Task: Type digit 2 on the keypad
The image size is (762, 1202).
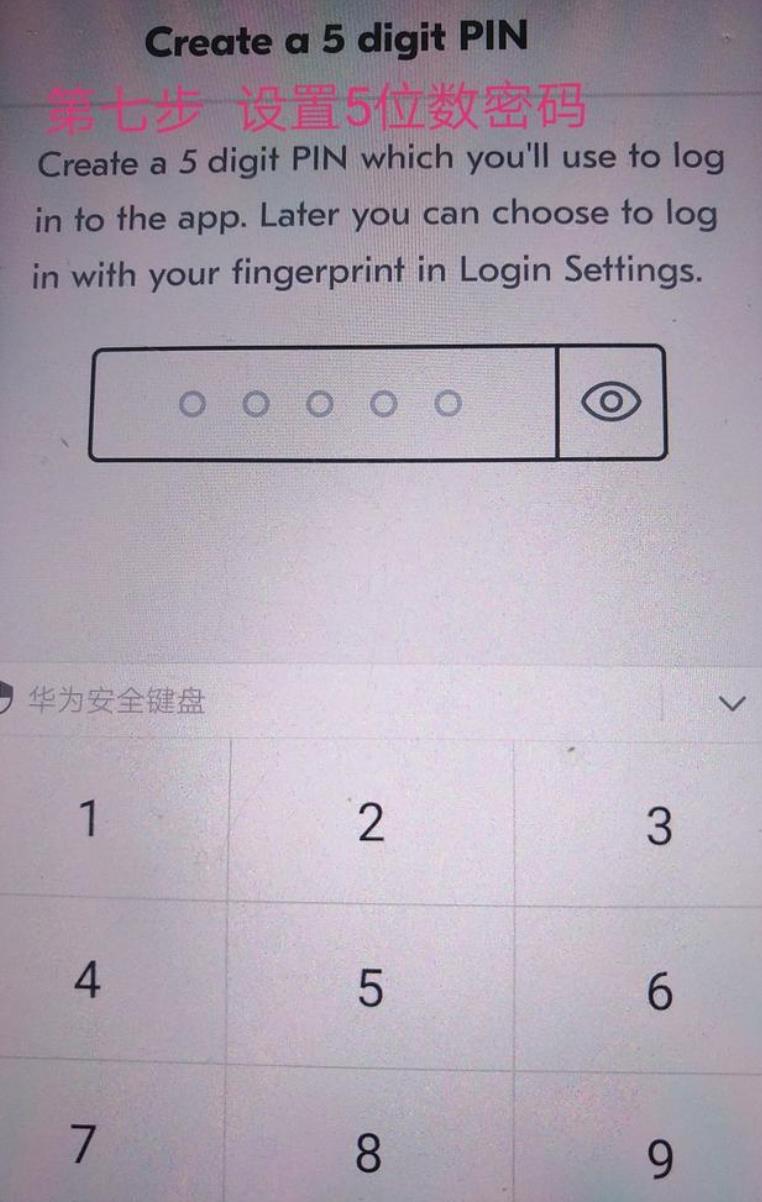Action: click(x=370, y=823)
